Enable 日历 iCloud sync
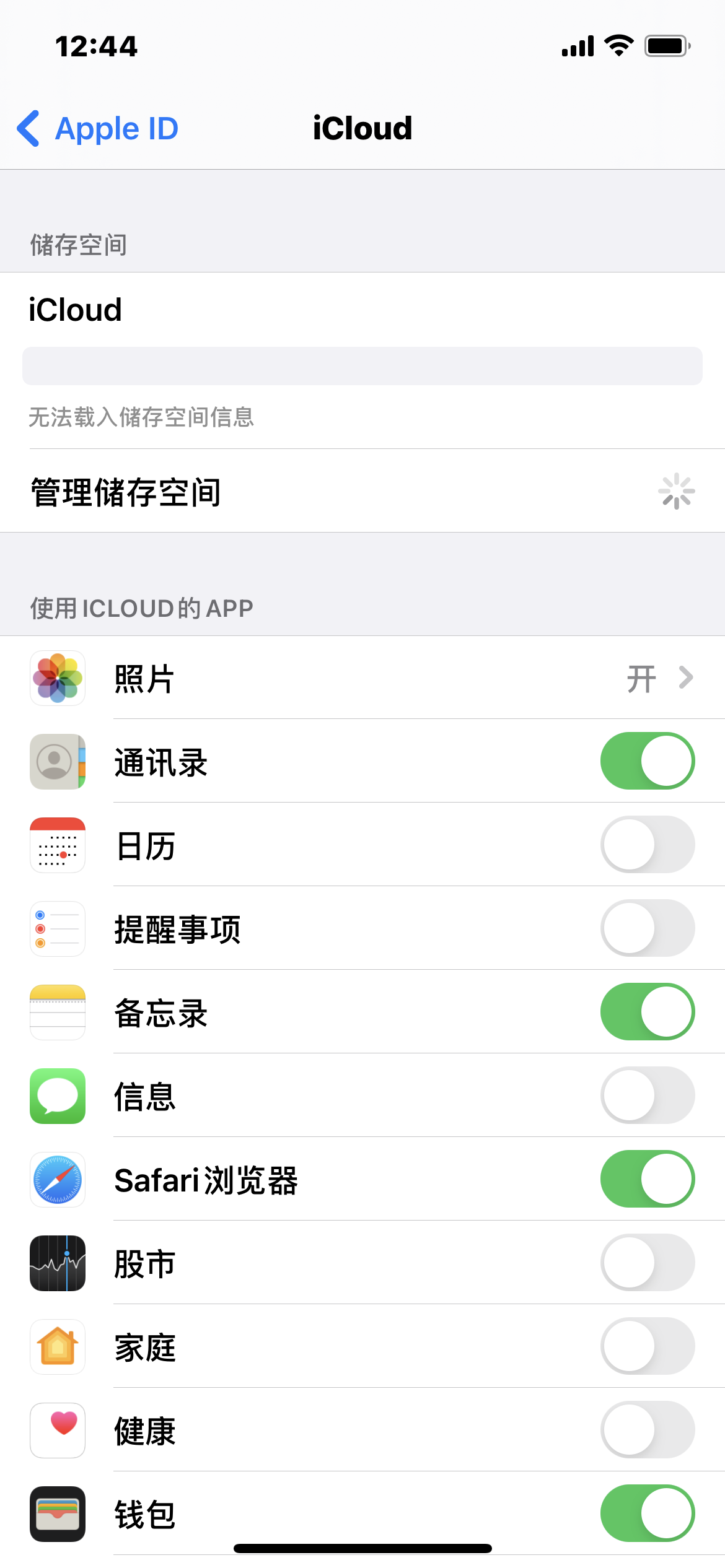The image size is (725, 1568). pyautogui.click(x=647, y=845)
